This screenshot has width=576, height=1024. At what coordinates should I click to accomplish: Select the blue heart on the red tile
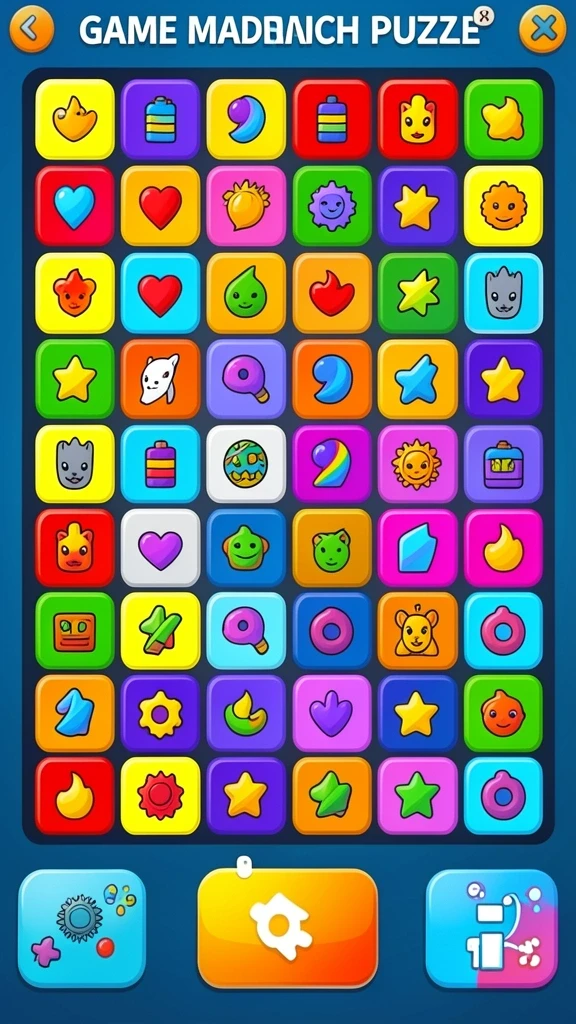[x=74, y=206]
